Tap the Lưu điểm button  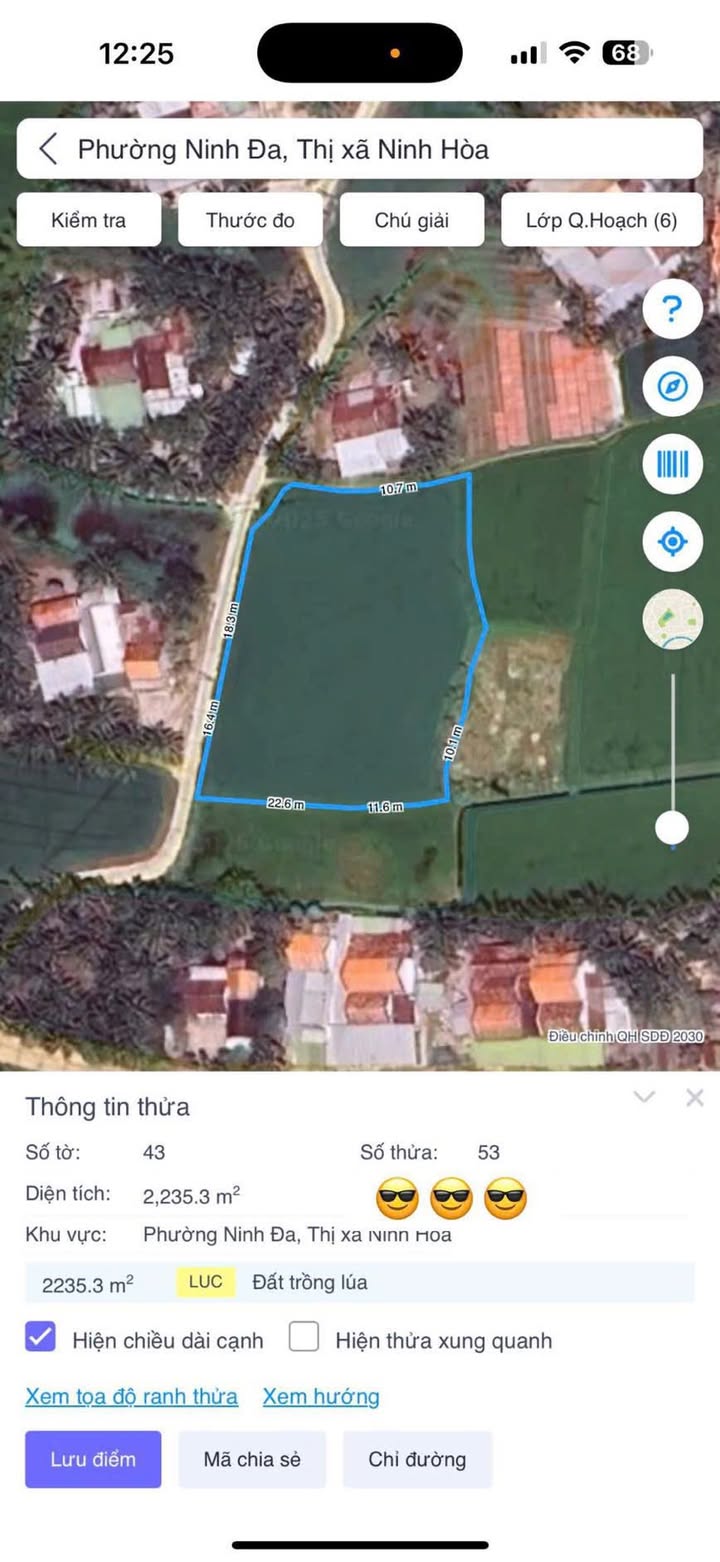93,1459
